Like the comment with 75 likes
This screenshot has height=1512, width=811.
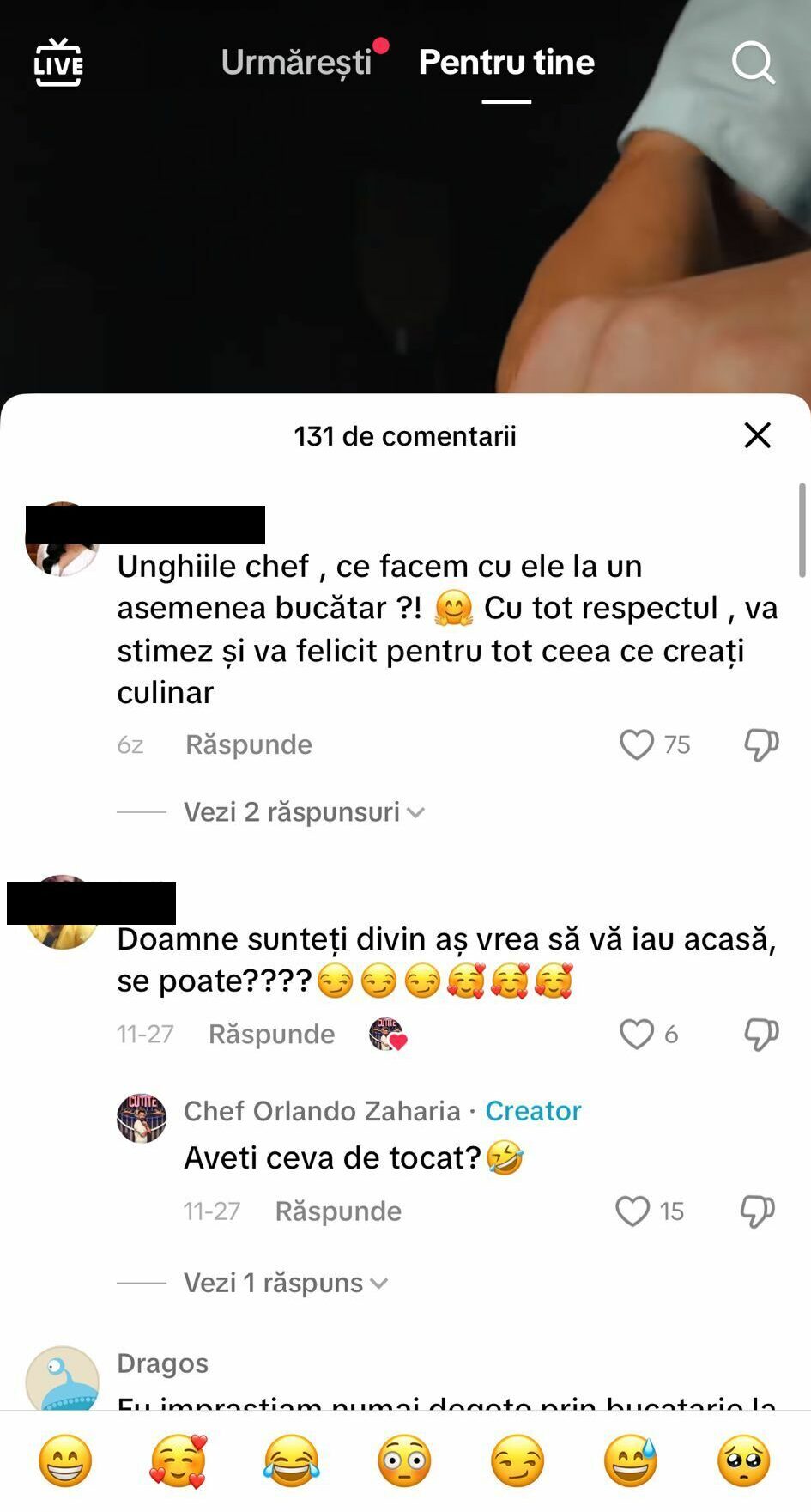coord(637,744)
